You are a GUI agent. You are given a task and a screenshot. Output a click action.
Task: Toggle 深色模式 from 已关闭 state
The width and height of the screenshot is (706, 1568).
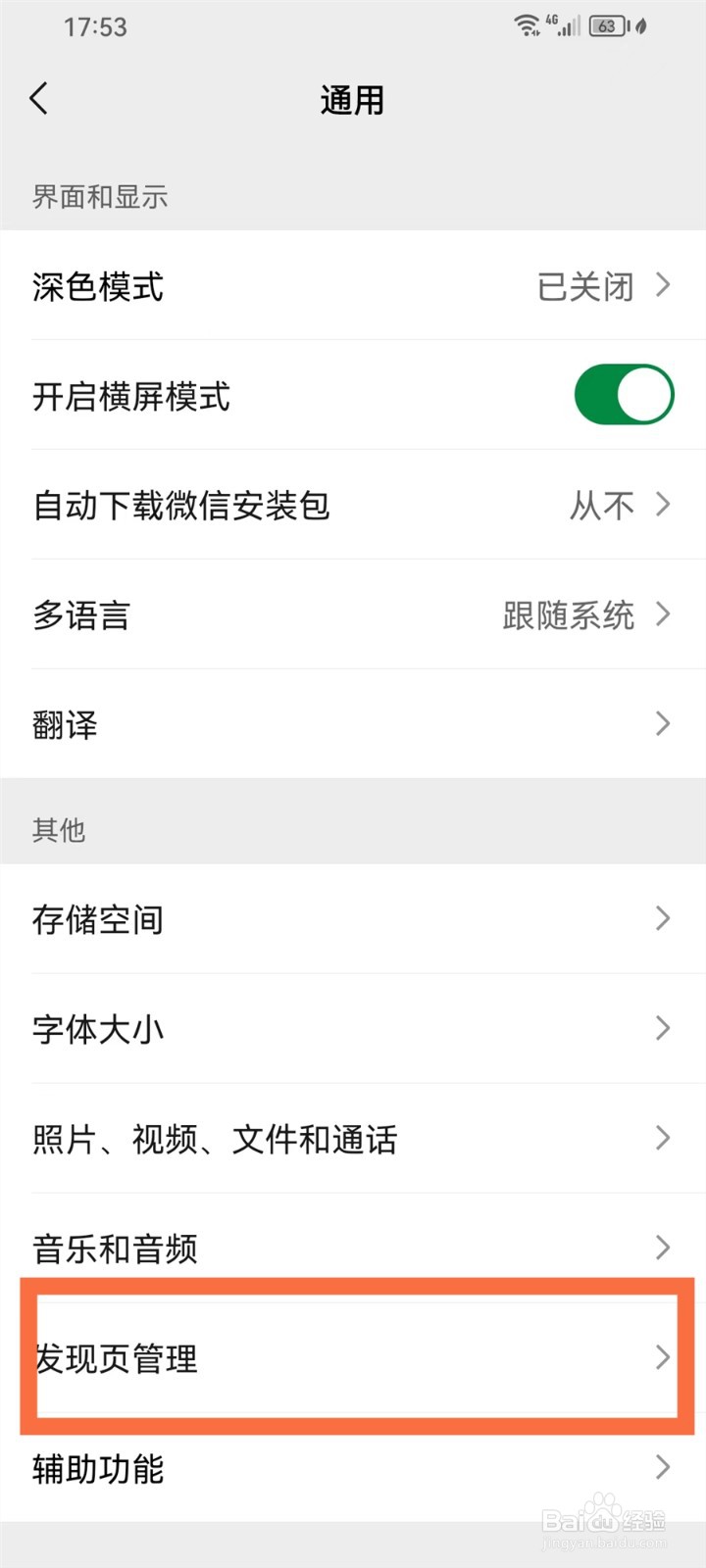pos(353,286)
